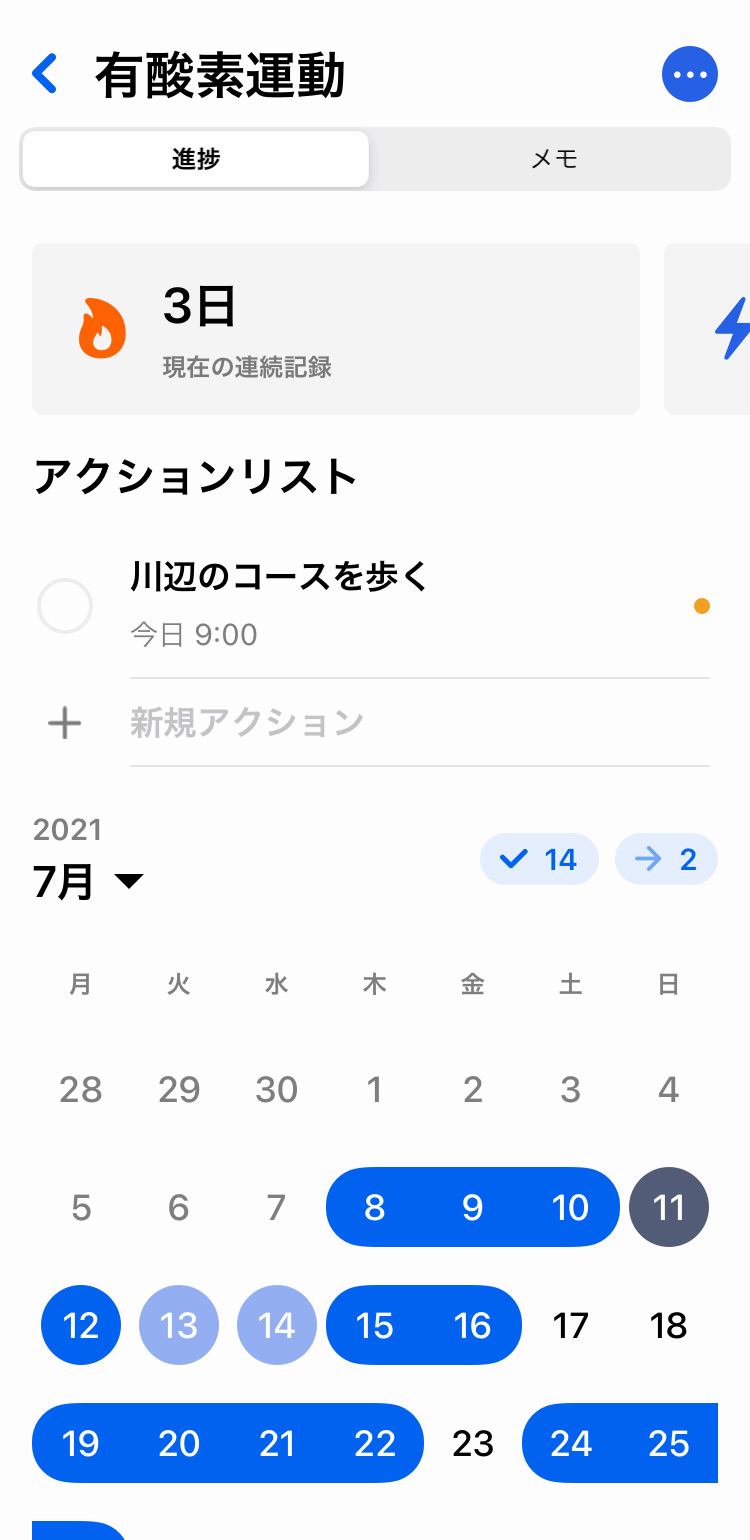
Task: Select July 20 on the calendar
Action: point(179,1443)
